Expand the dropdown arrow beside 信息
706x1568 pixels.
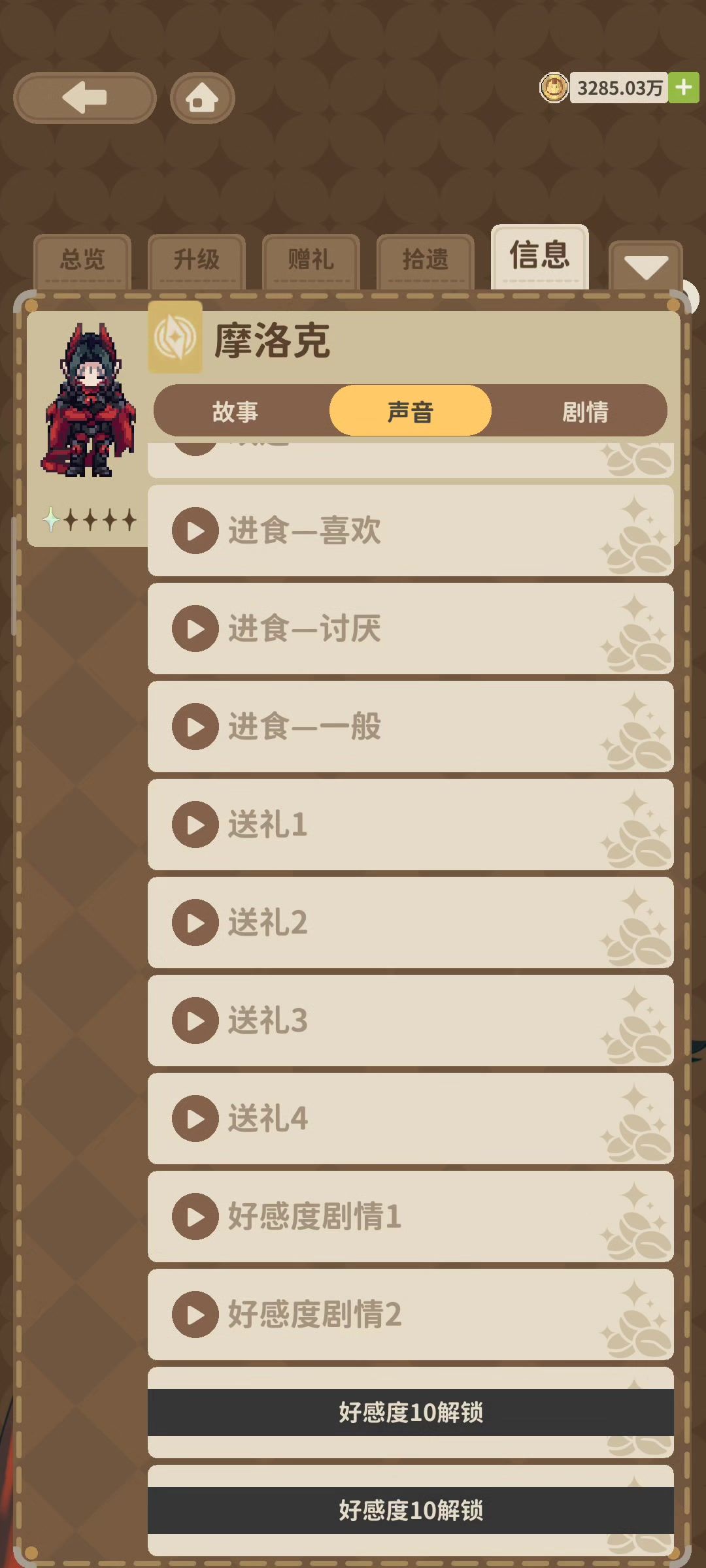tap(645, 266)
